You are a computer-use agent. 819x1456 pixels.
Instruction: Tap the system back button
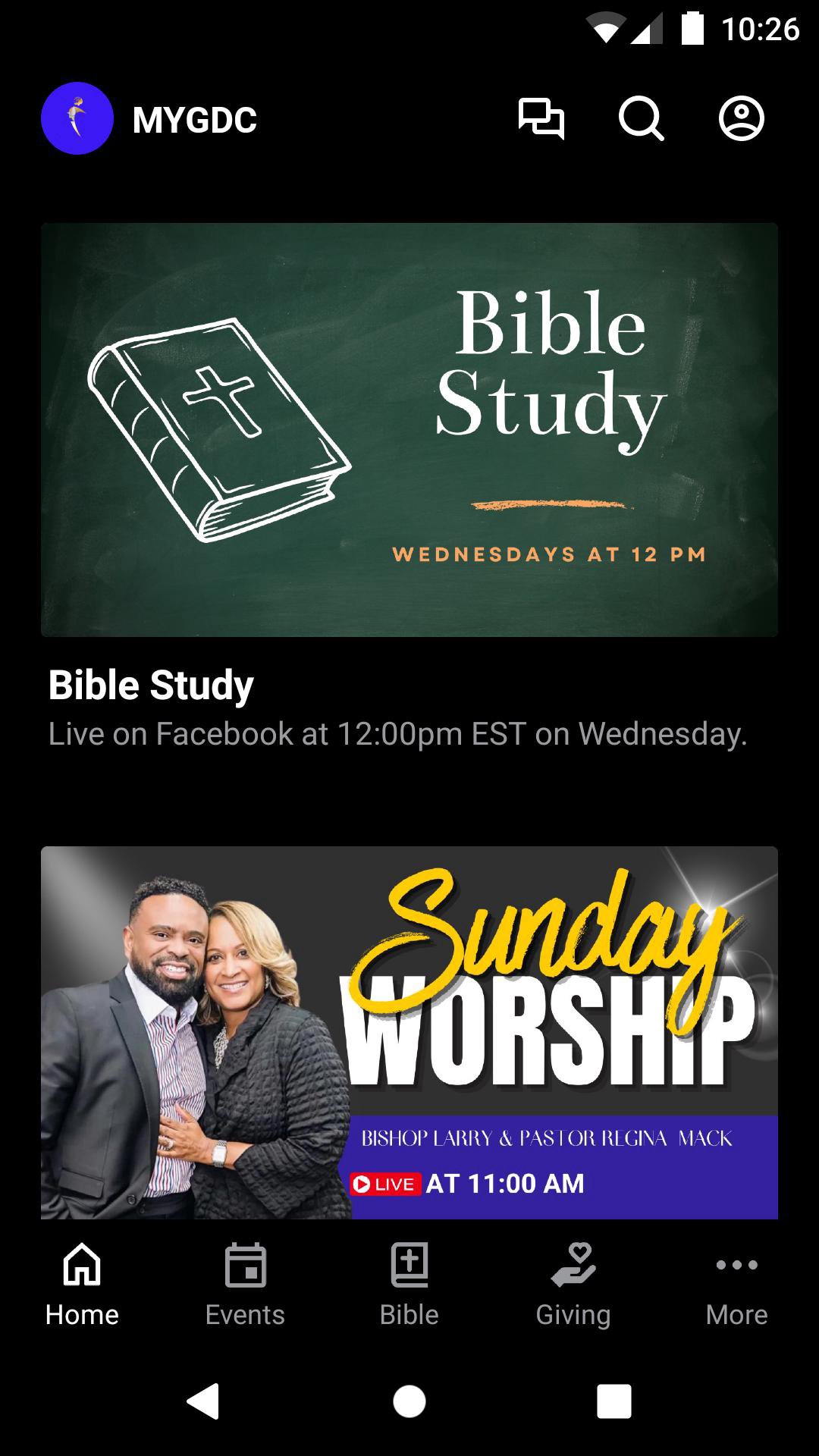(203, 1401)
